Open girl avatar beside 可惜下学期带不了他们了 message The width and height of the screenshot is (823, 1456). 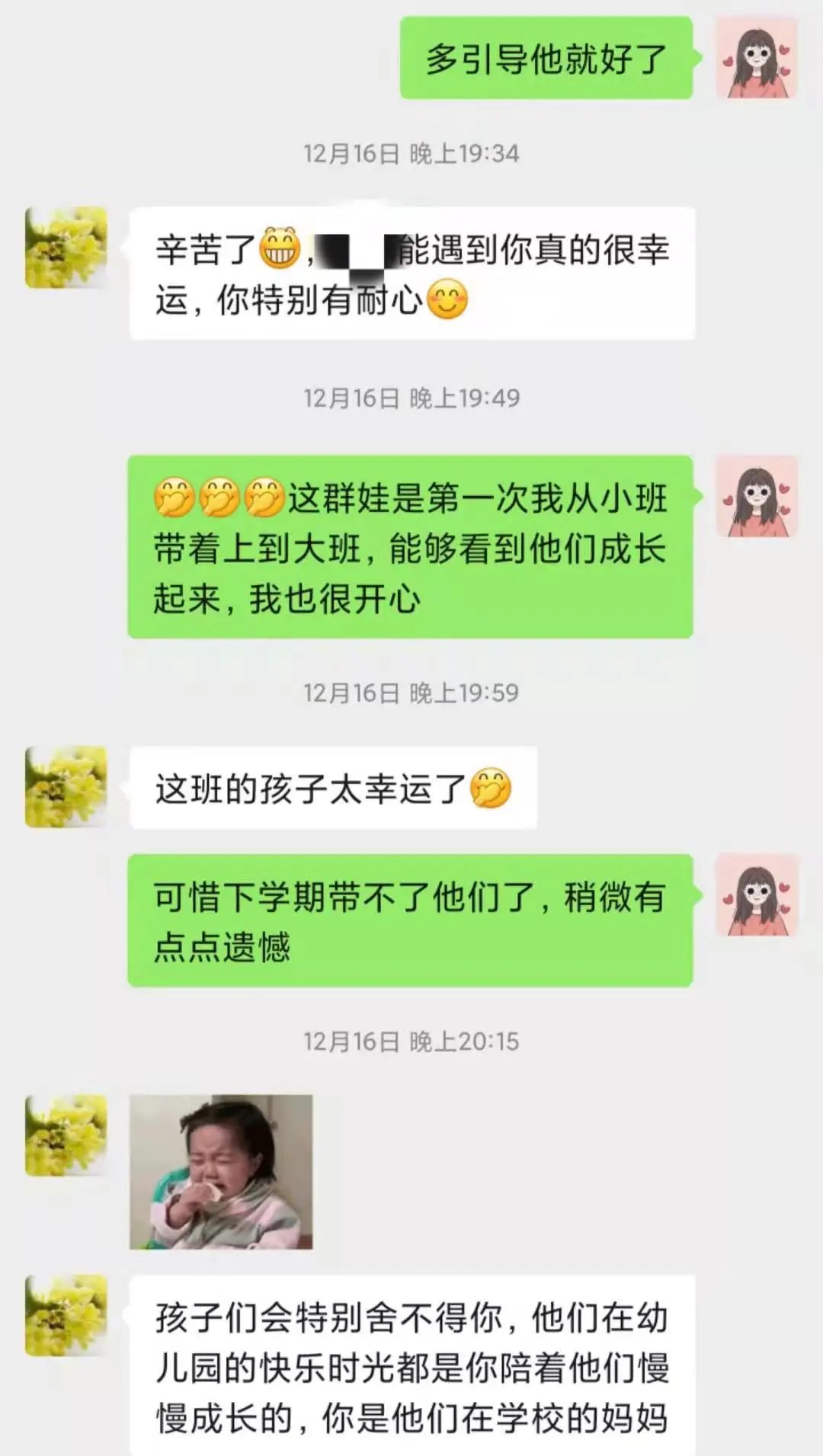click(757, 895)
